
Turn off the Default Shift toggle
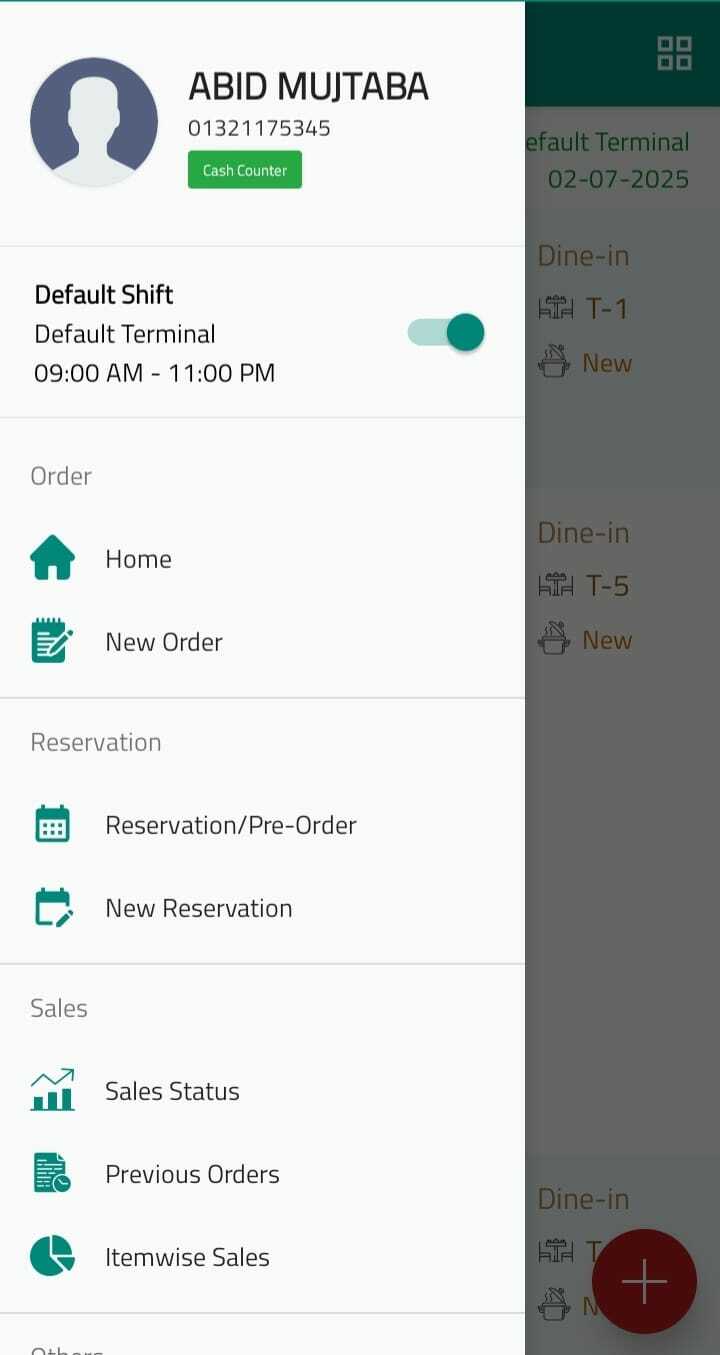pos(446,333)
